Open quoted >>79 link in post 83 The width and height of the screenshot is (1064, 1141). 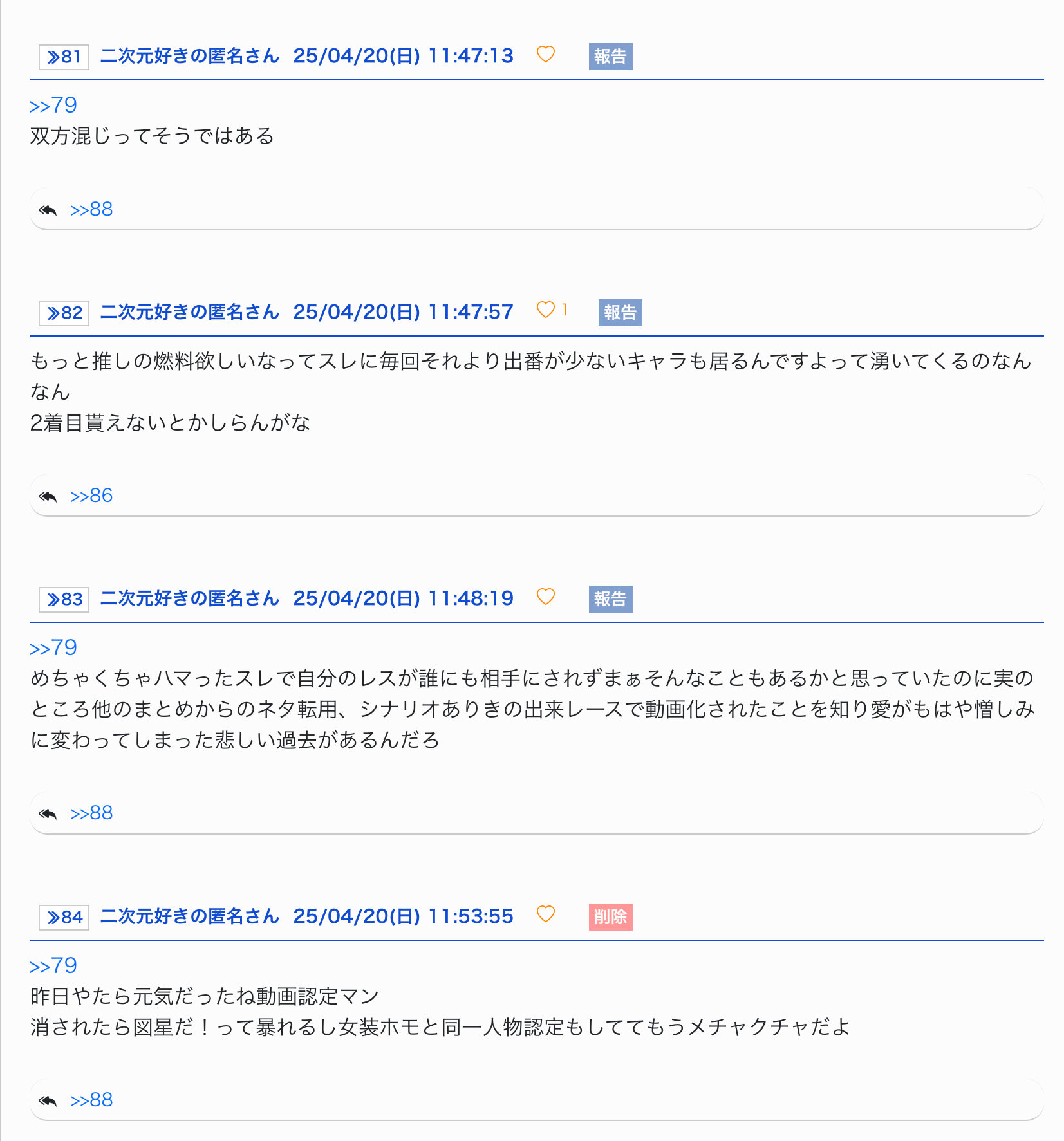[53, 647]
